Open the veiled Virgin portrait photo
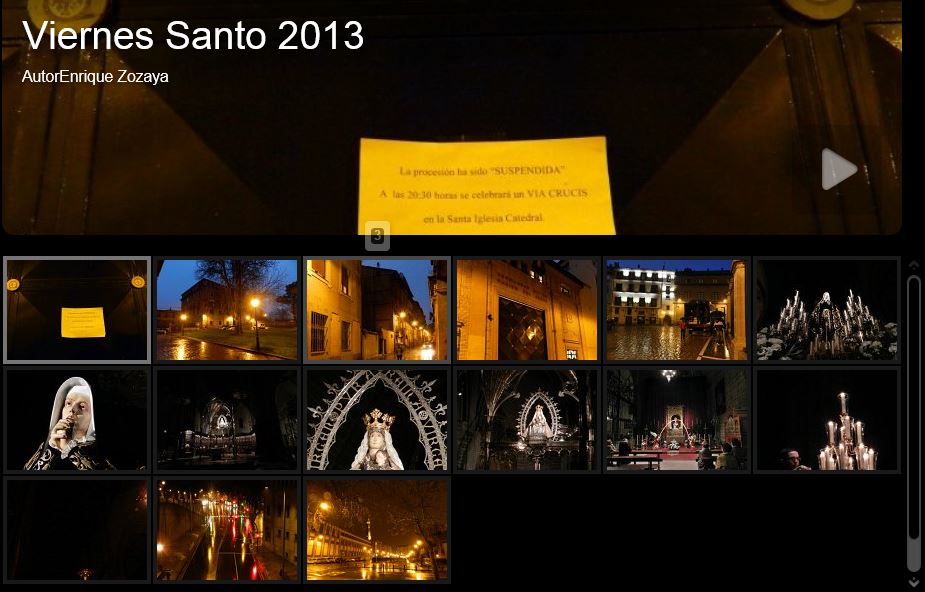The width and height of the screenshot is (925, 592). click(x=77, y=420)
